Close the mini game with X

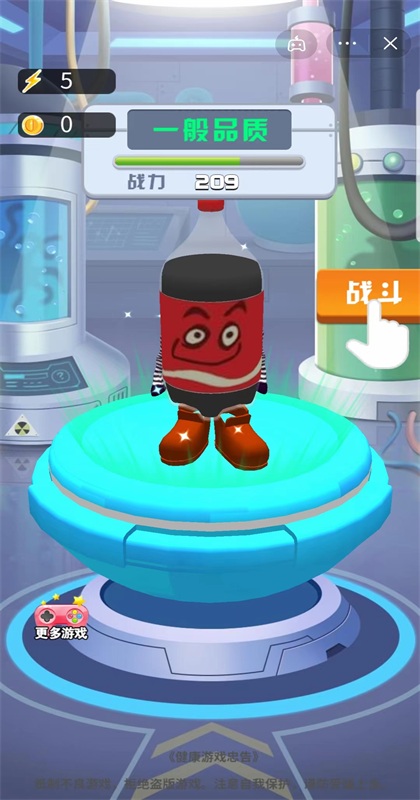(390, 43)
